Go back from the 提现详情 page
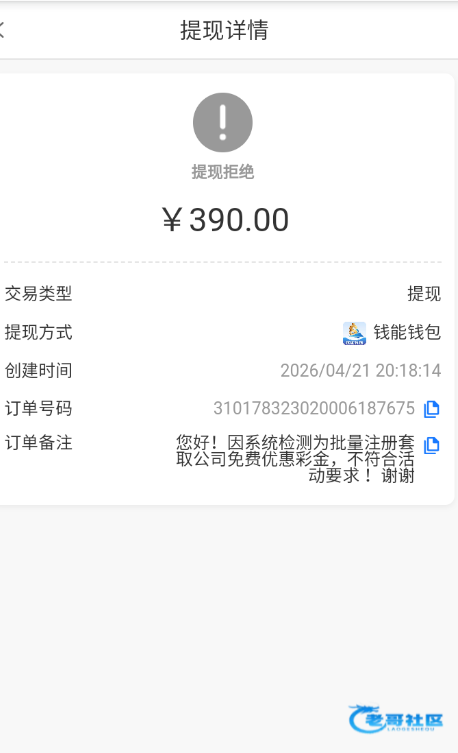This screenshot has height=753, width=458. click(2, 30)
